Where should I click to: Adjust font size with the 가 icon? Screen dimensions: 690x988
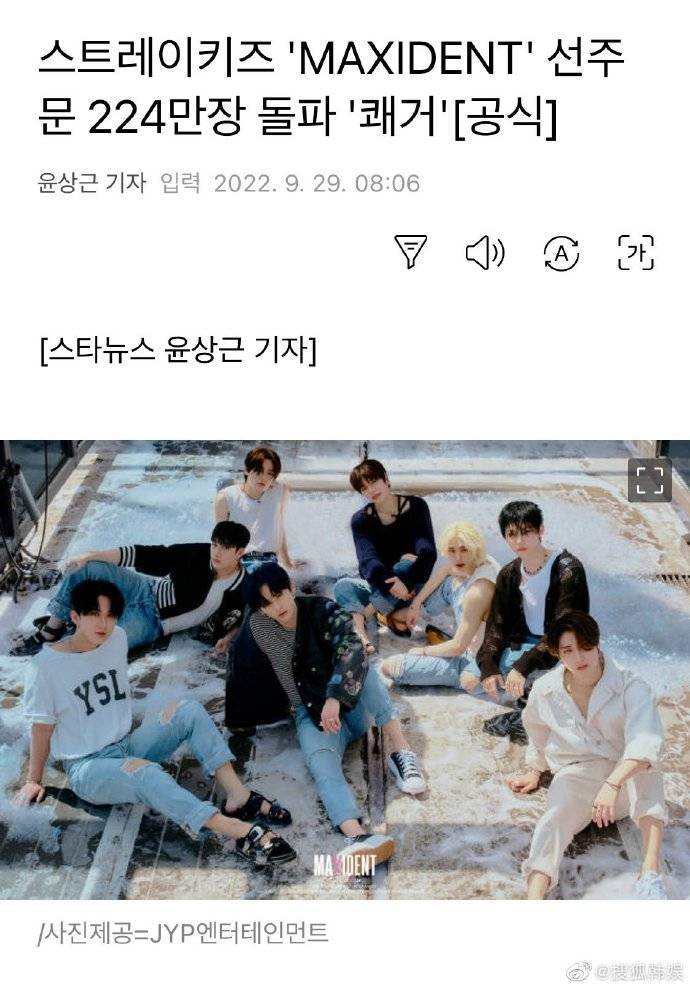[636, 253]
